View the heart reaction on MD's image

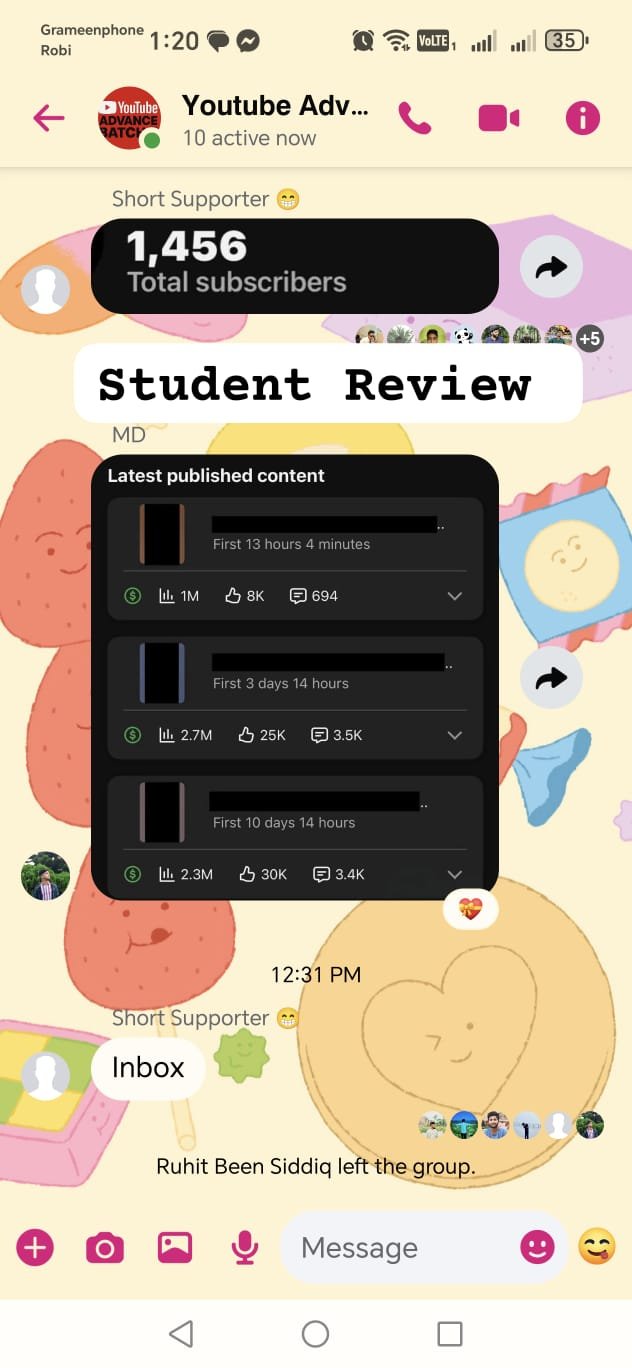[x=471, y=909]
